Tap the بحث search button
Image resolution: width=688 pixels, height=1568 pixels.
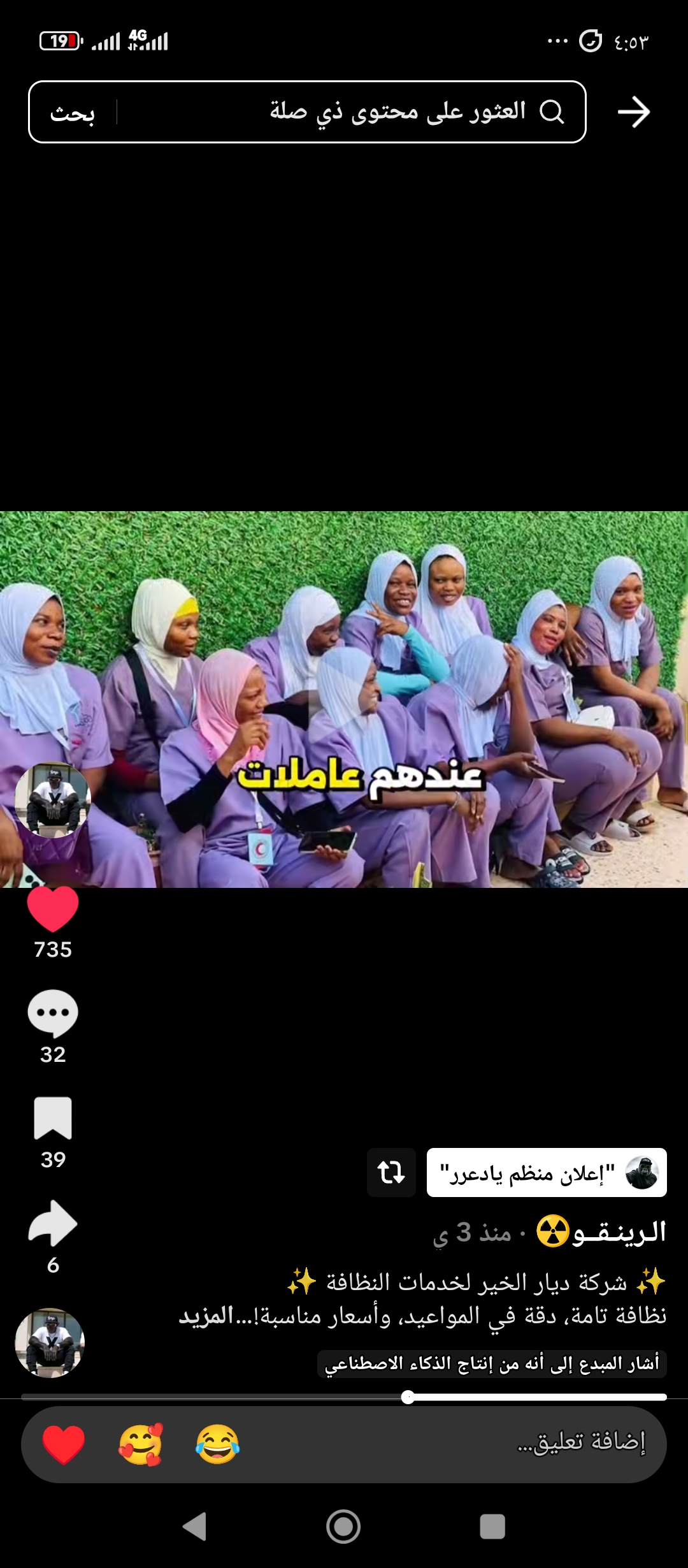(x=73, y=113)
